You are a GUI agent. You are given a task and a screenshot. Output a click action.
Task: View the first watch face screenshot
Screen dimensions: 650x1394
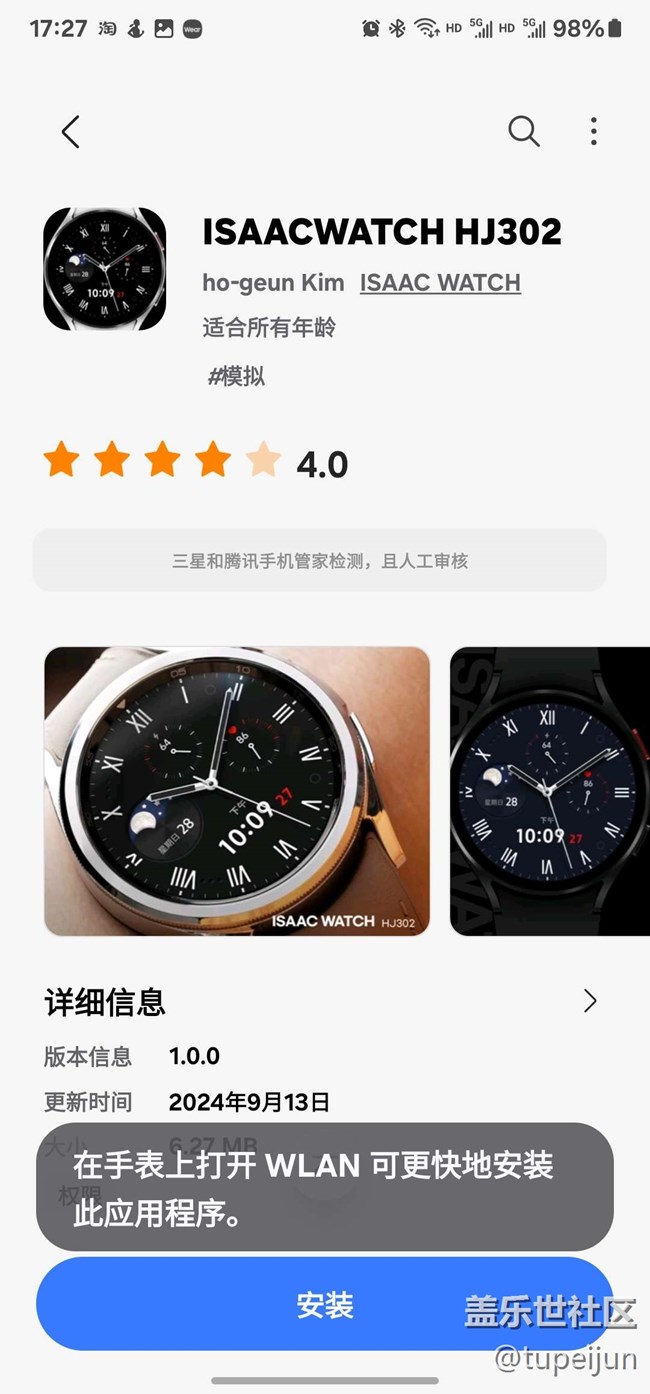pos(237,791)
